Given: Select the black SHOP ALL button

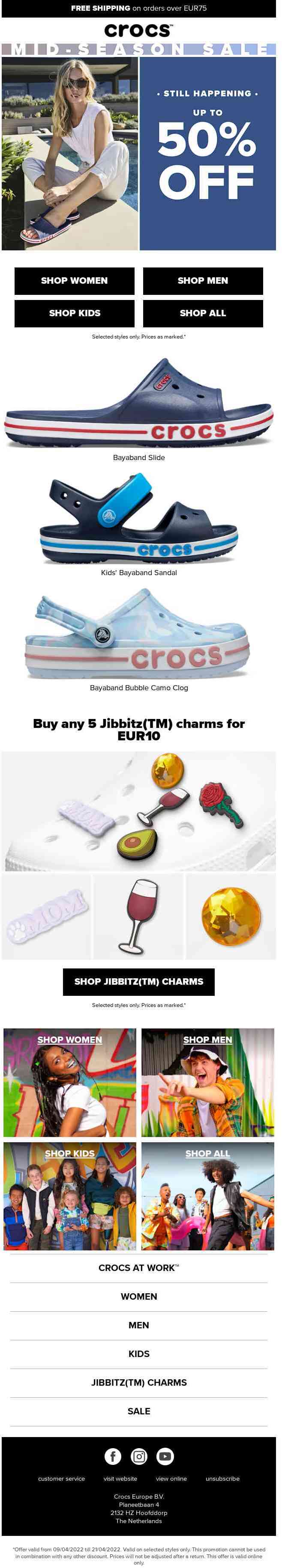Looking at the screenshot, I should click(203, 313).
